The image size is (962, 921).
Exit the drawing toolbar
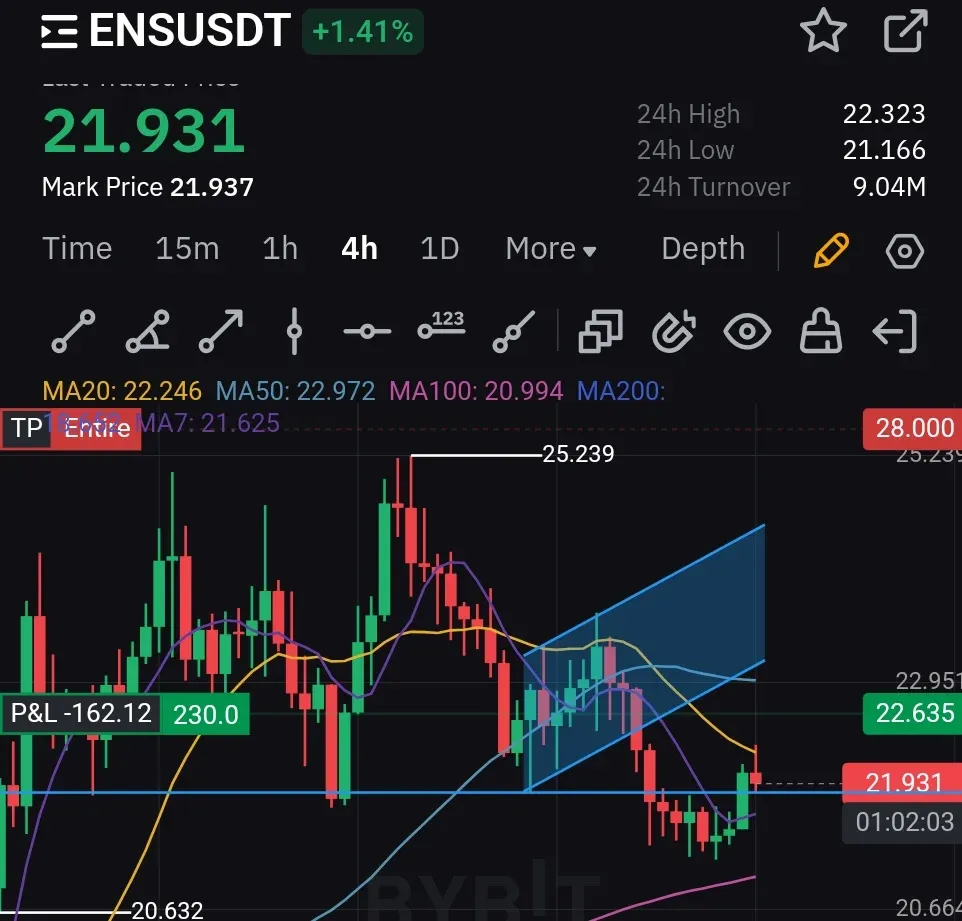894,332
